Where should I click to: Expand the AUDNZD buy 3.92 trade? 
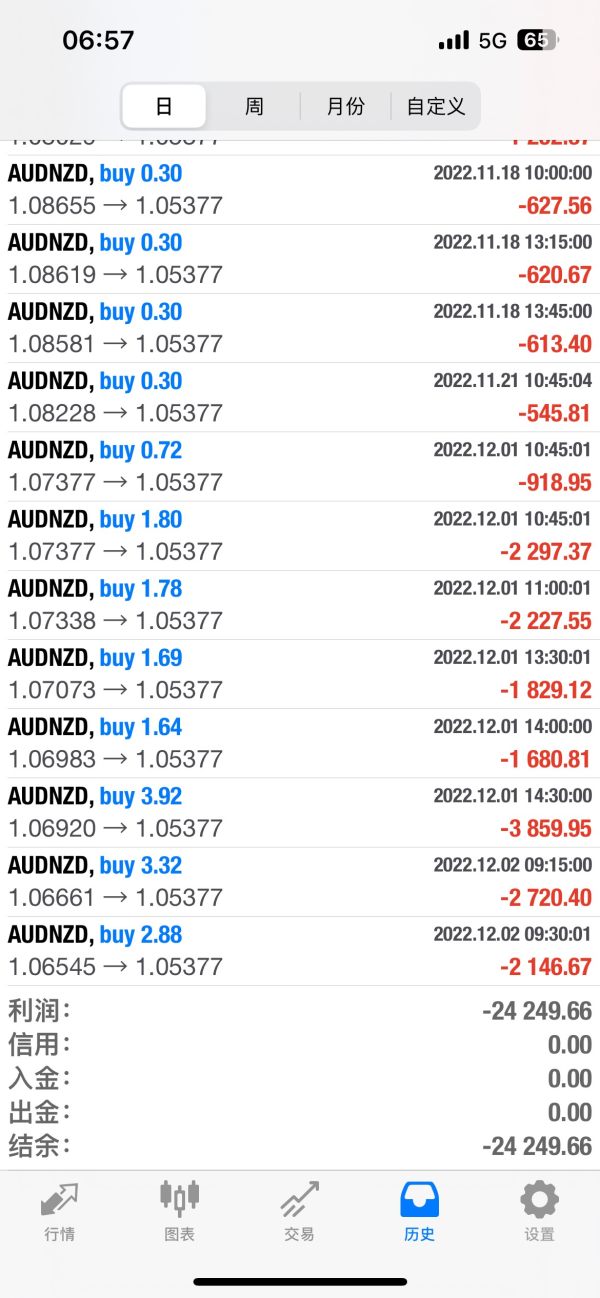(300, 812)
